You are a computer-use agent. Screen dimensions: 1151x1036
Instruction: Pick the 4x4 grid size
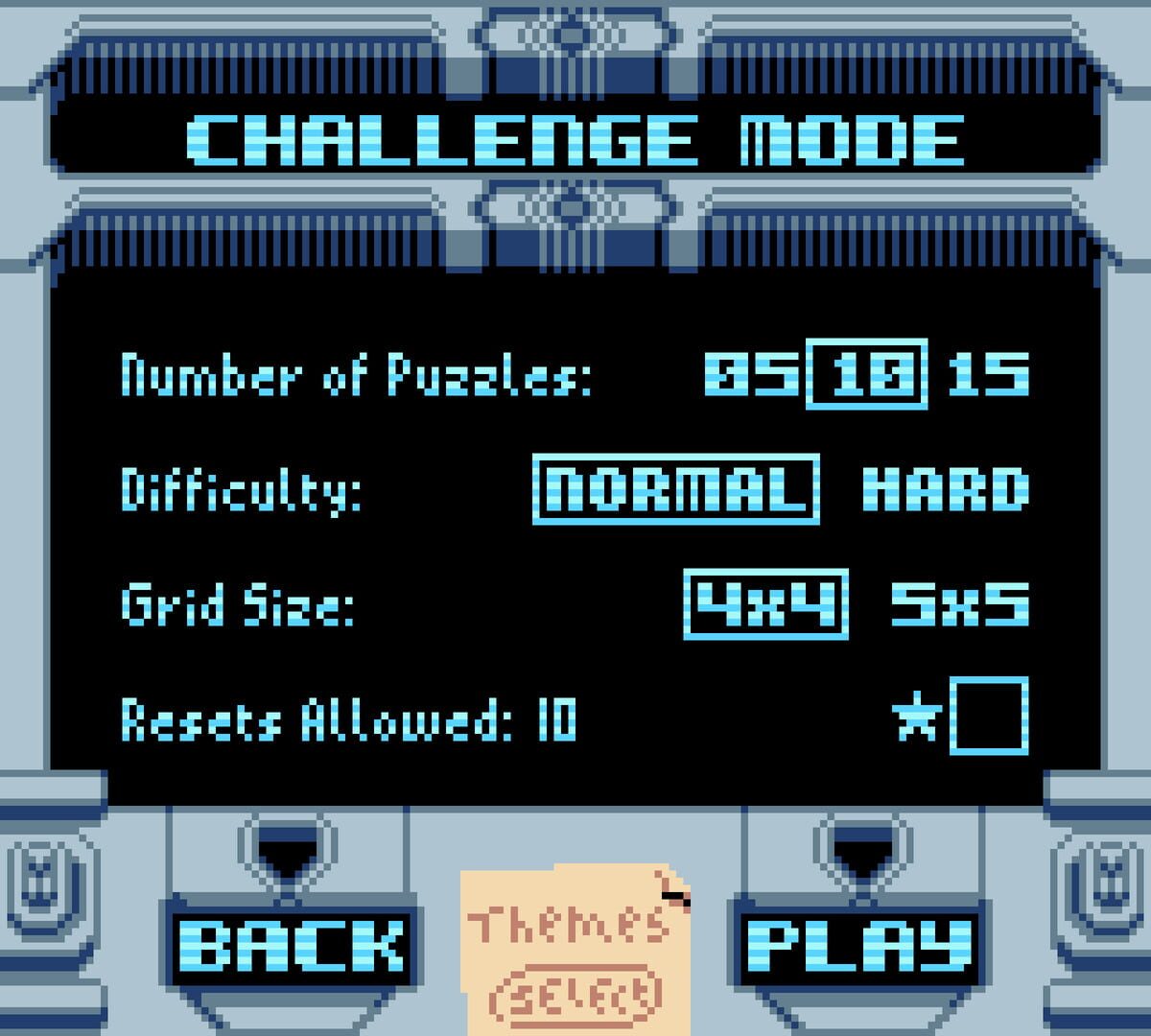click(x=765, y=604)
